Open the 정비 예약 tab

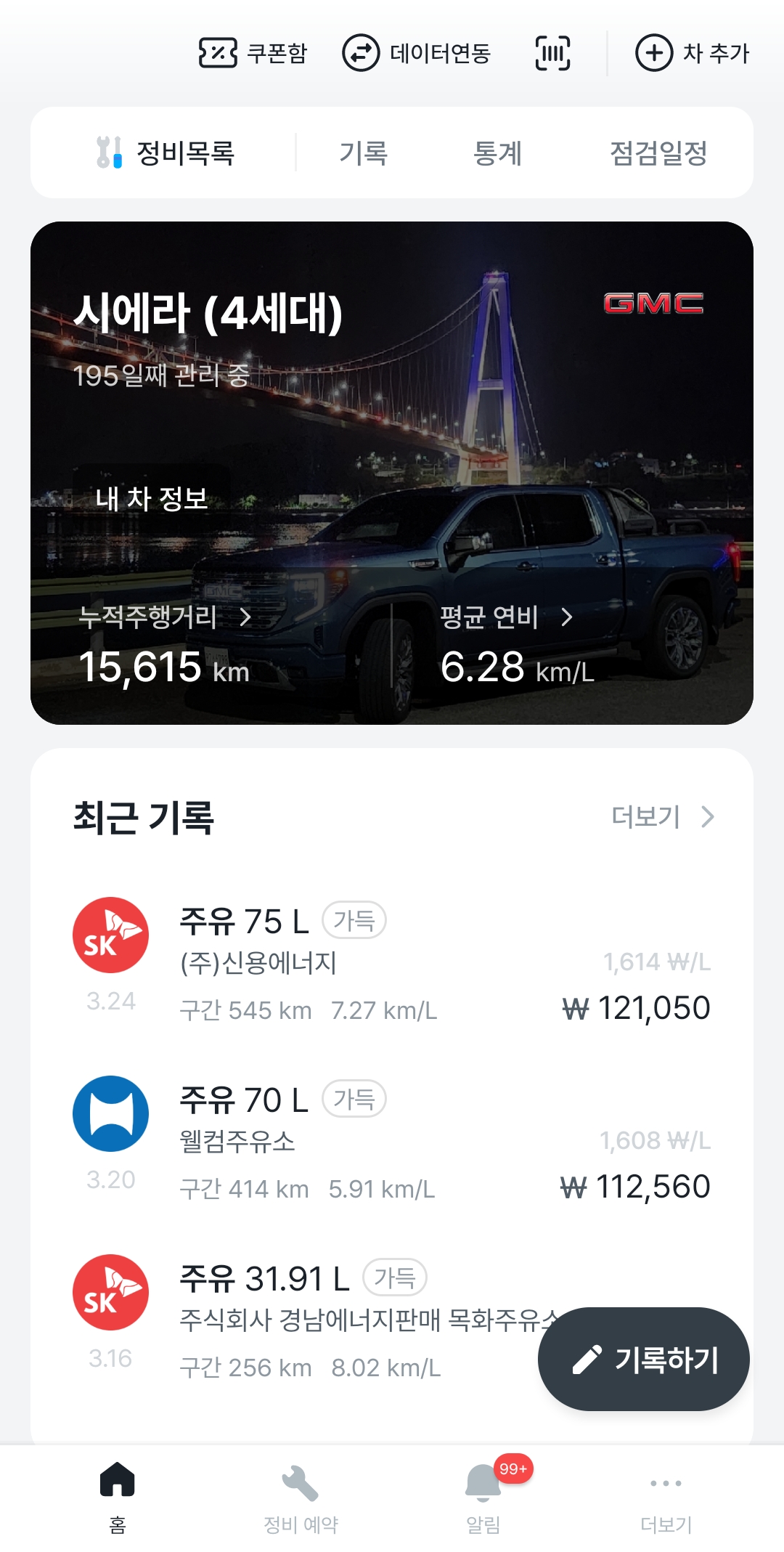click(x=301, y=1498)
